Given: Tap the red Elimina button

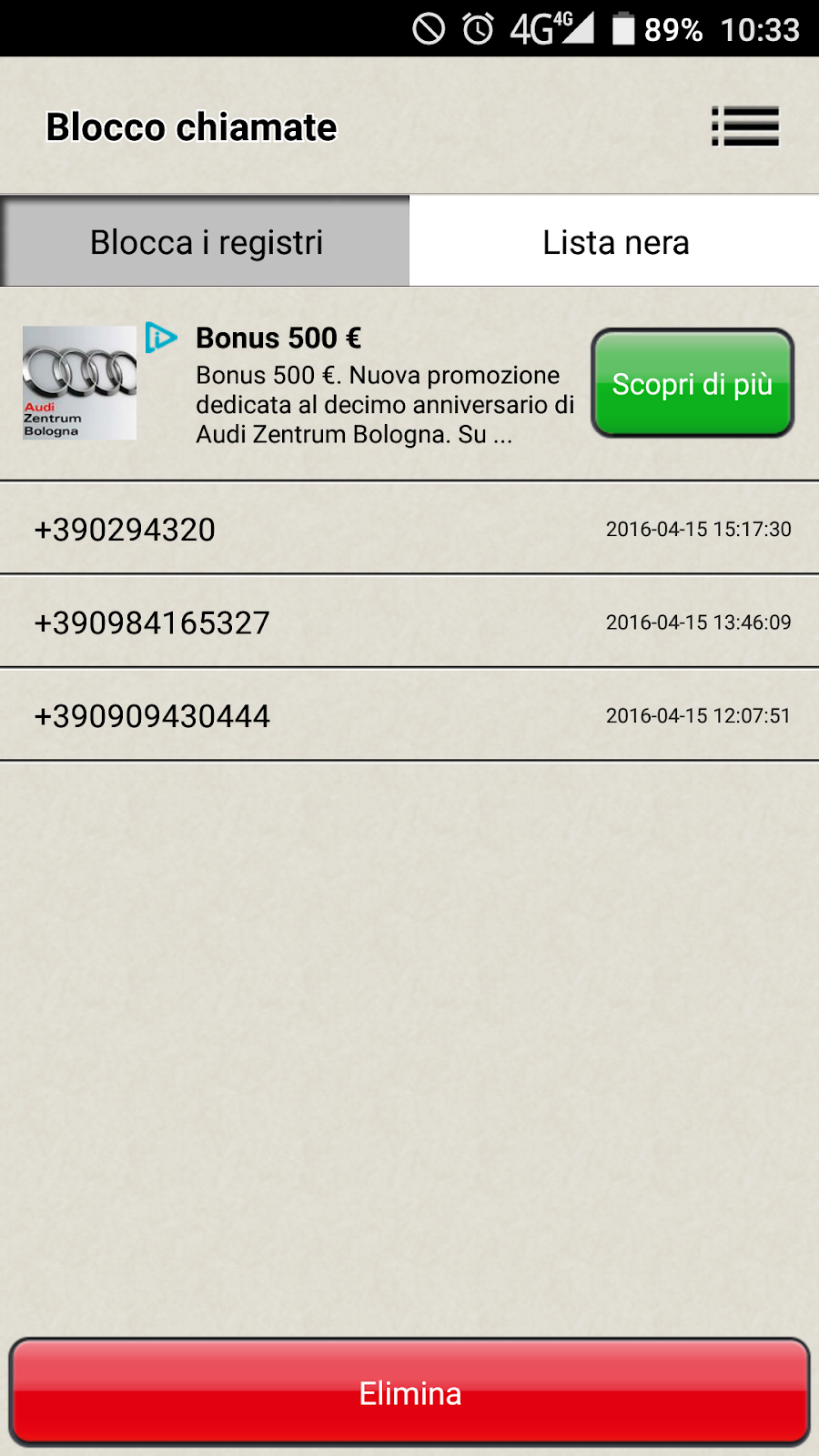Looking at the screenshot, I should pyautogui.click(x=409, y=1392).
